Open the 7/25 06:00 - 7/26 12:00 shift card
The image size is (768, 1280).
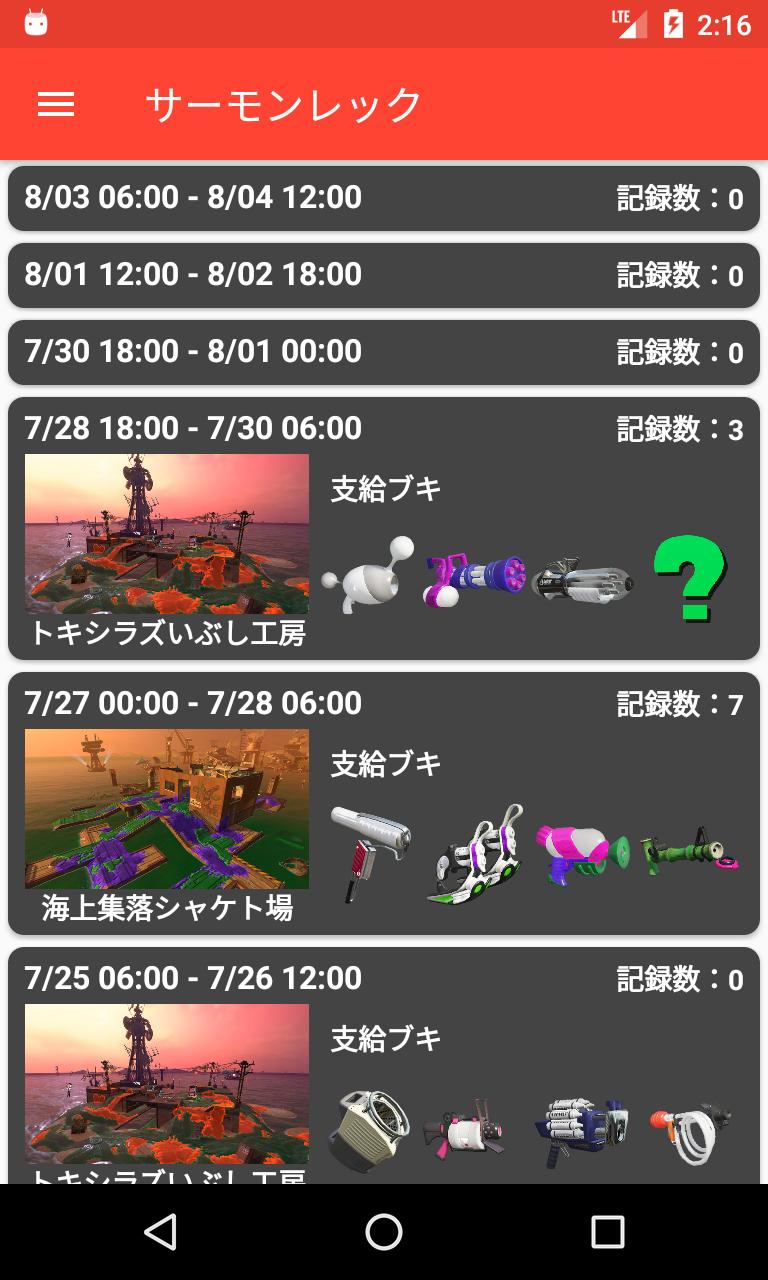(384, 1070)
